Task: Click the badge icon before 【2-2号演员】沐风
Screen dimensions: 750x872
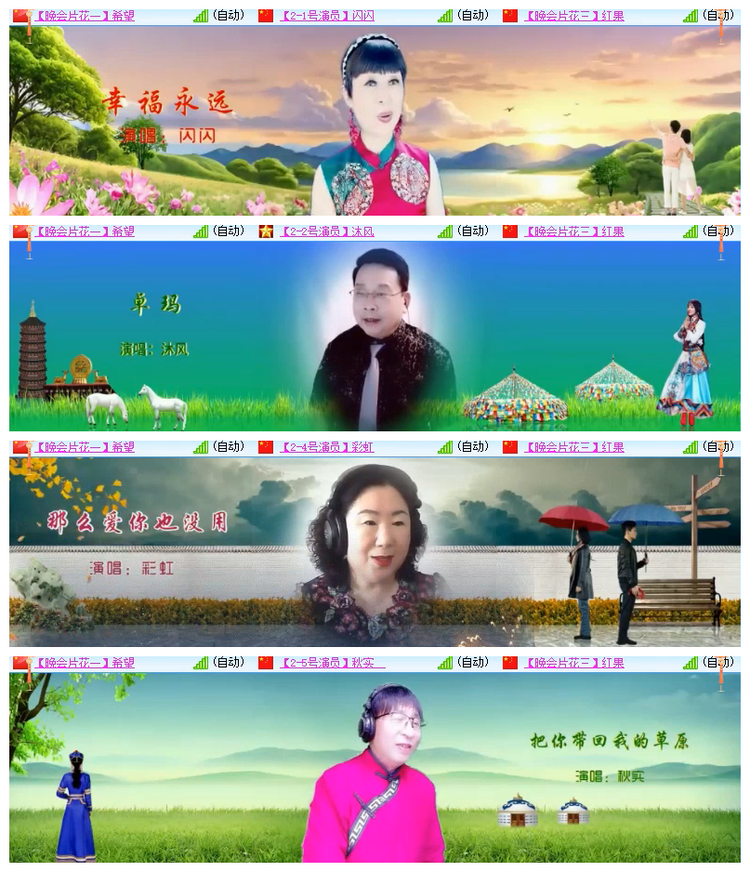Action: (x=264, y=232)
